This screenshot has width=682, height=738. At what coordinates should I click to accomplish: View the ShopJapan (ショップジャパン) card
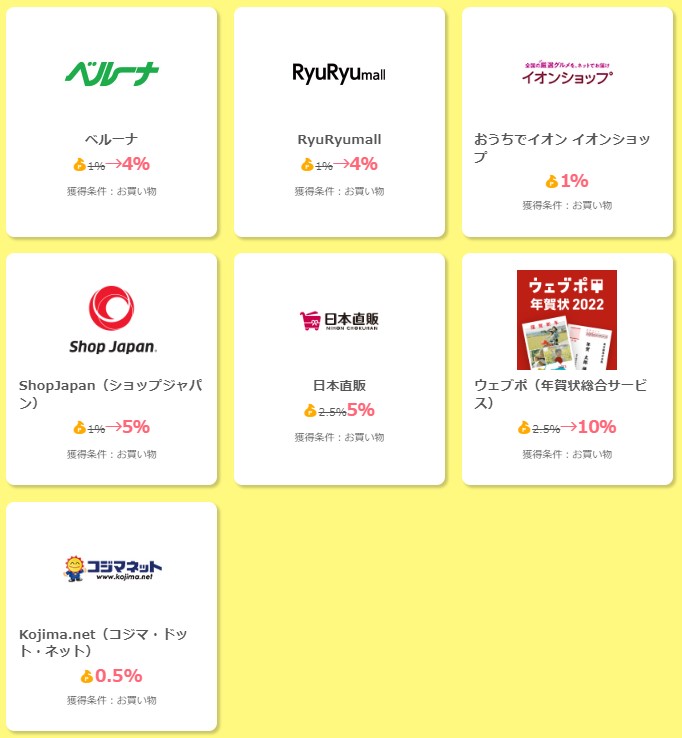[111, 368]
